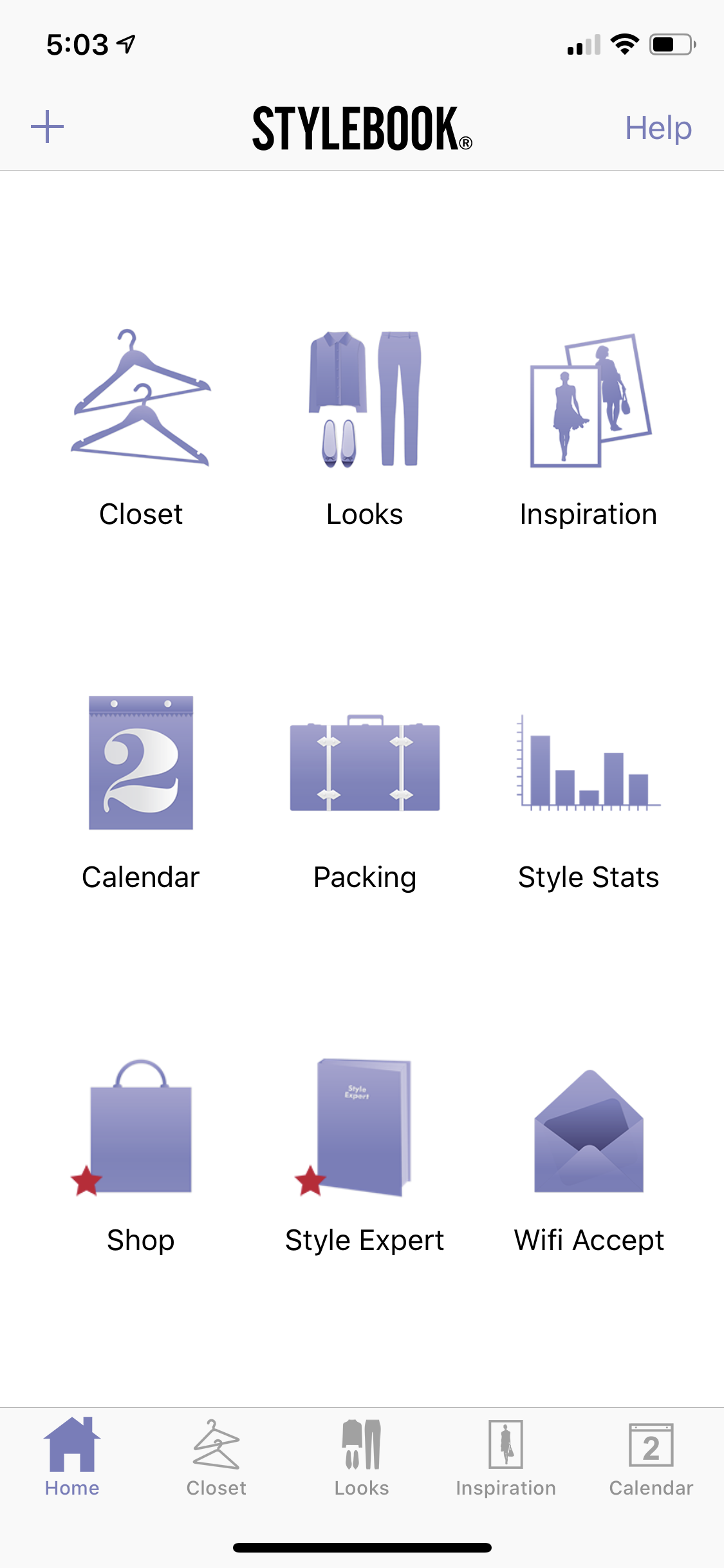Open the Closet grid item

pos(141,428)
